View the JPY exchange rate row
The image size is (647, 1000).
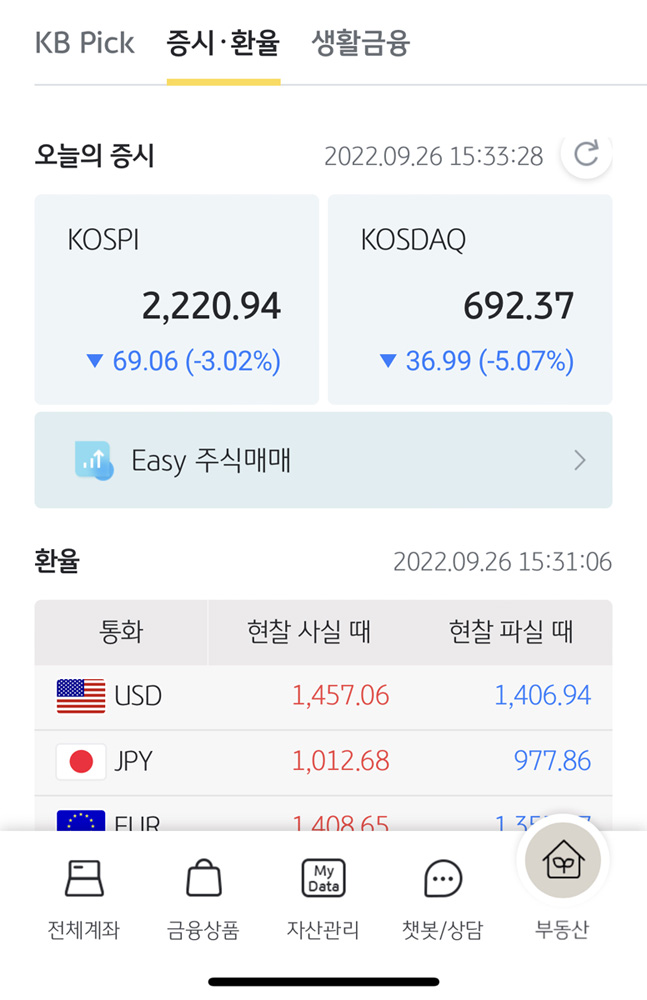pyautogui.click(x=323, y=762)
